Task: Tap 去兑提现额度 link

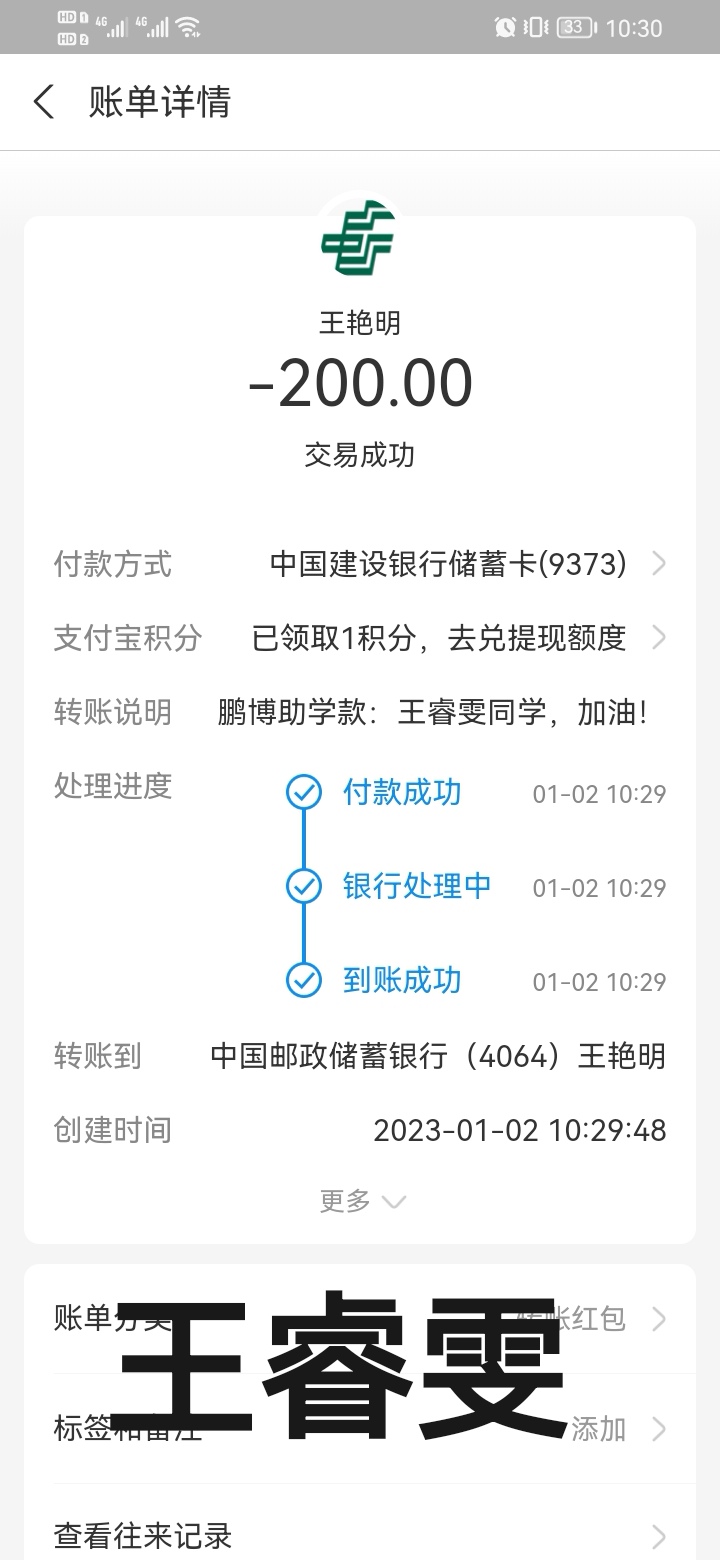Action: click(540, 638)
